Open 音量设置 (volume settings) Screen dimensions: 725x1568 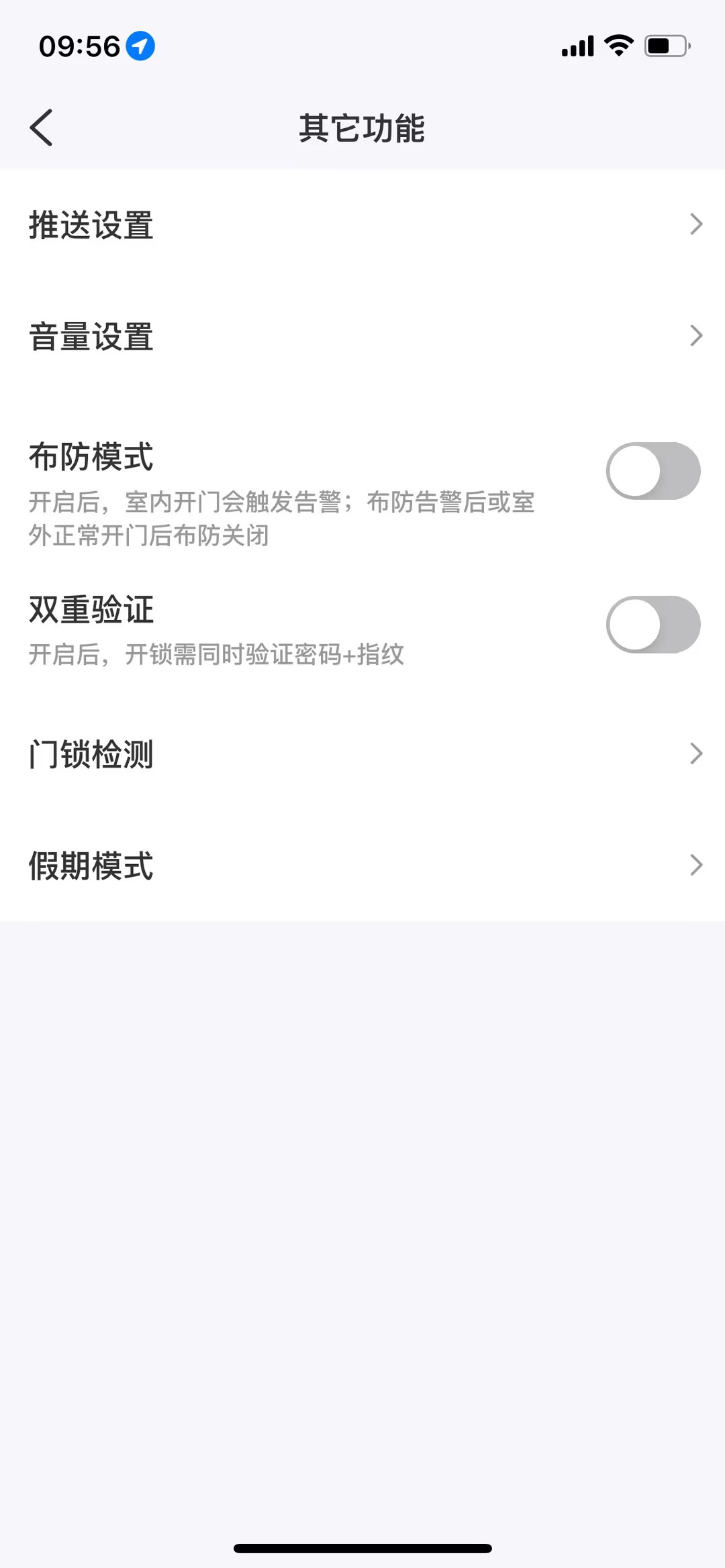(x=362, y=336)
